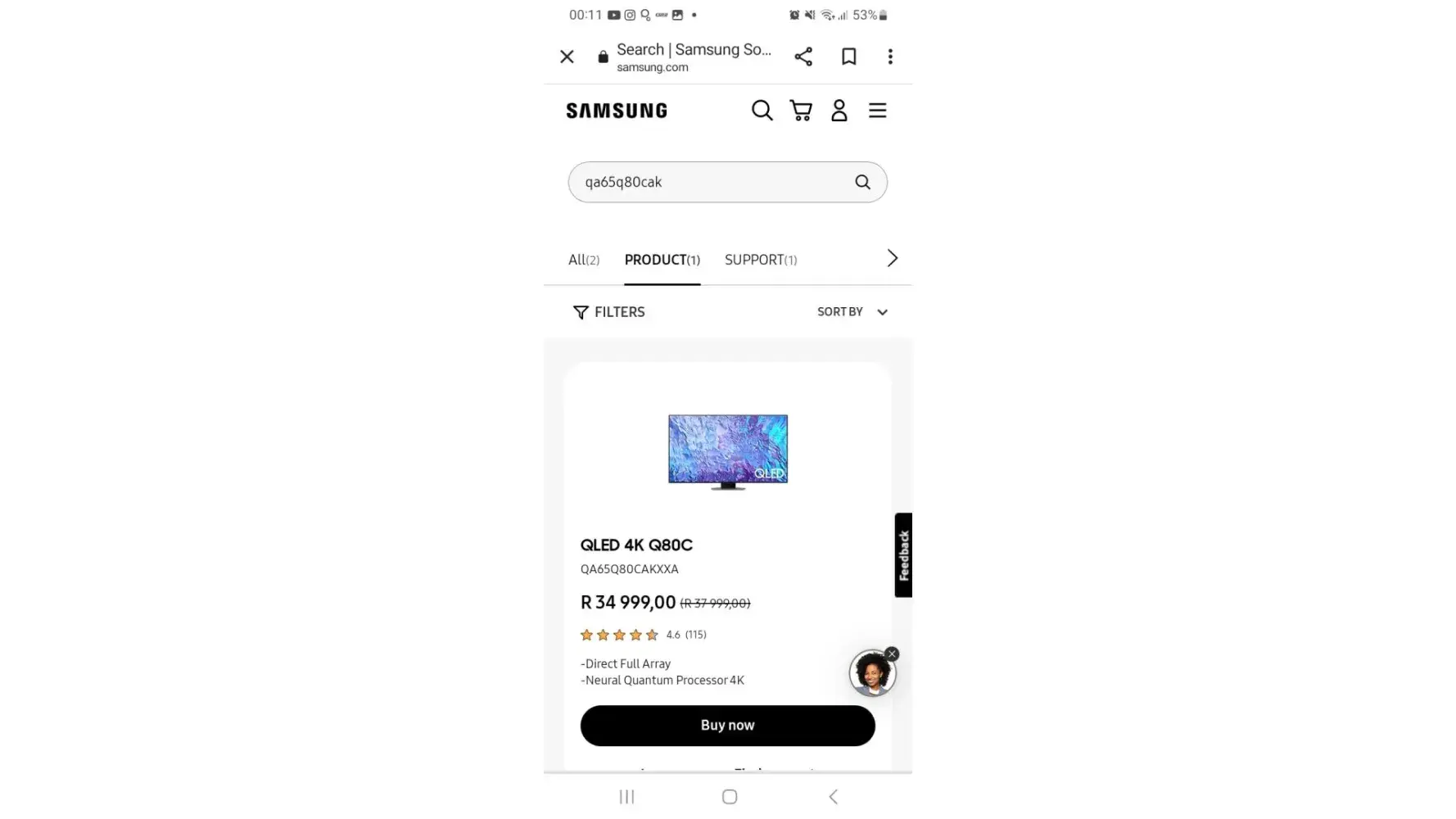This screenshot has width=1456, height=819.
Task: Open the Feedback side tab
Action: pyautogui.click(x=903, y=555)
